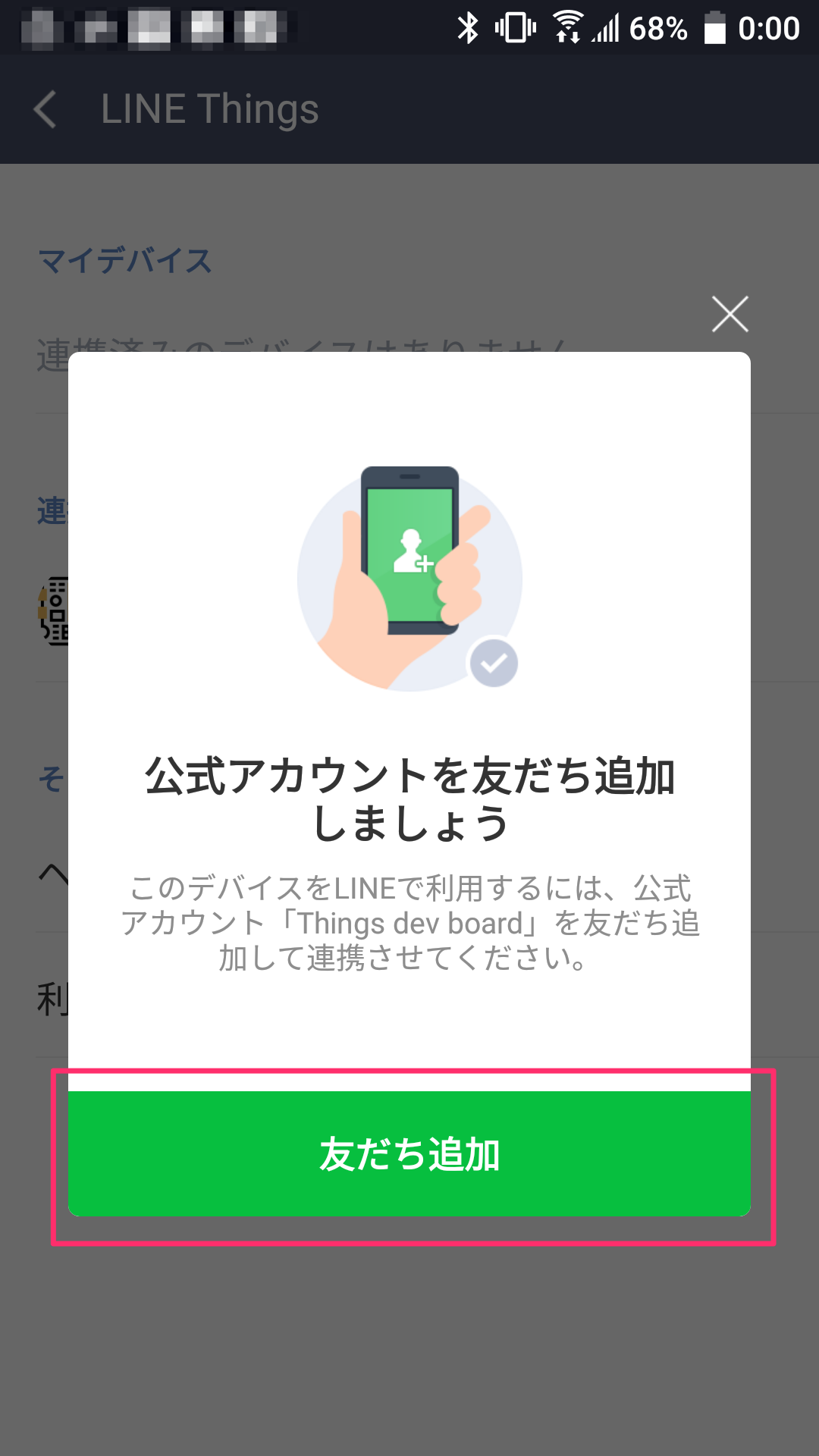The width and height of the screenshot is (819, 1456).
Task: Tap the LINE Things title in the header
Action: [x=210, y=109]
